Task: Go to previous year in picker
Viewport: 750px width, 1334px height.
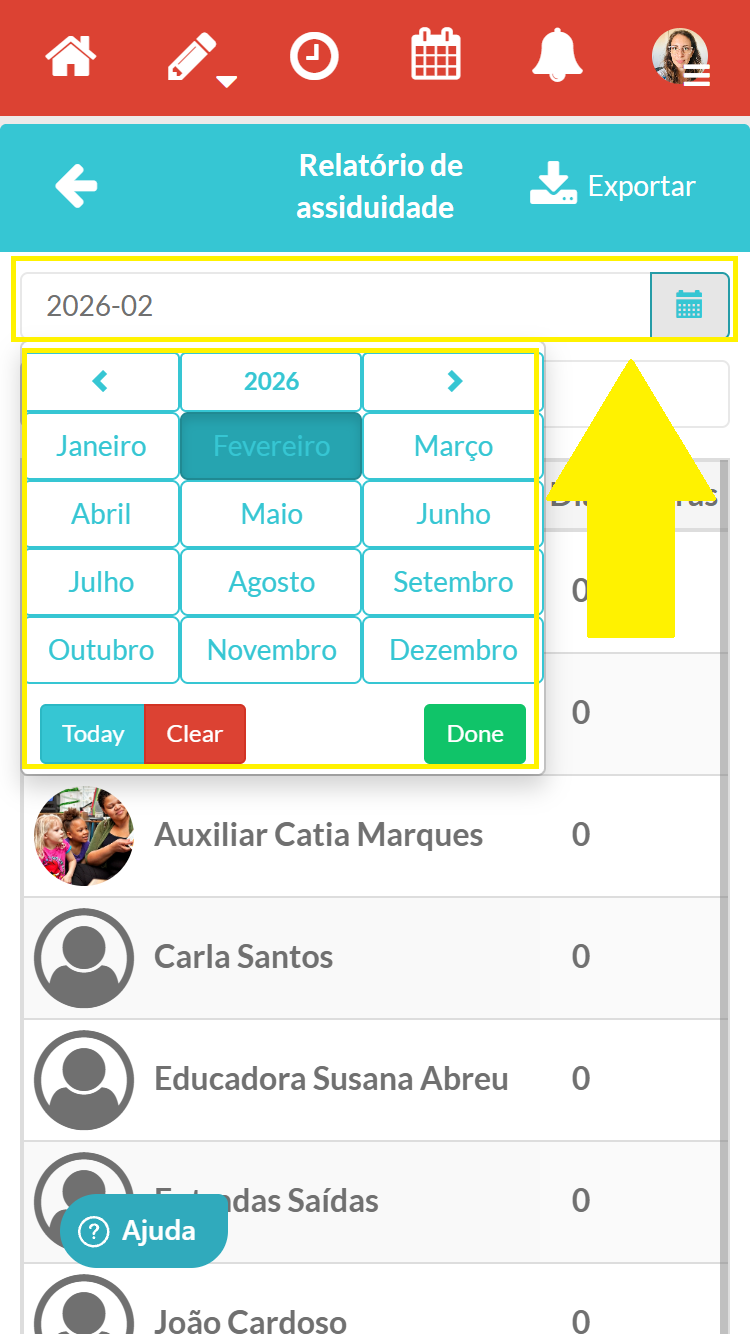Action: click(101, 381)
